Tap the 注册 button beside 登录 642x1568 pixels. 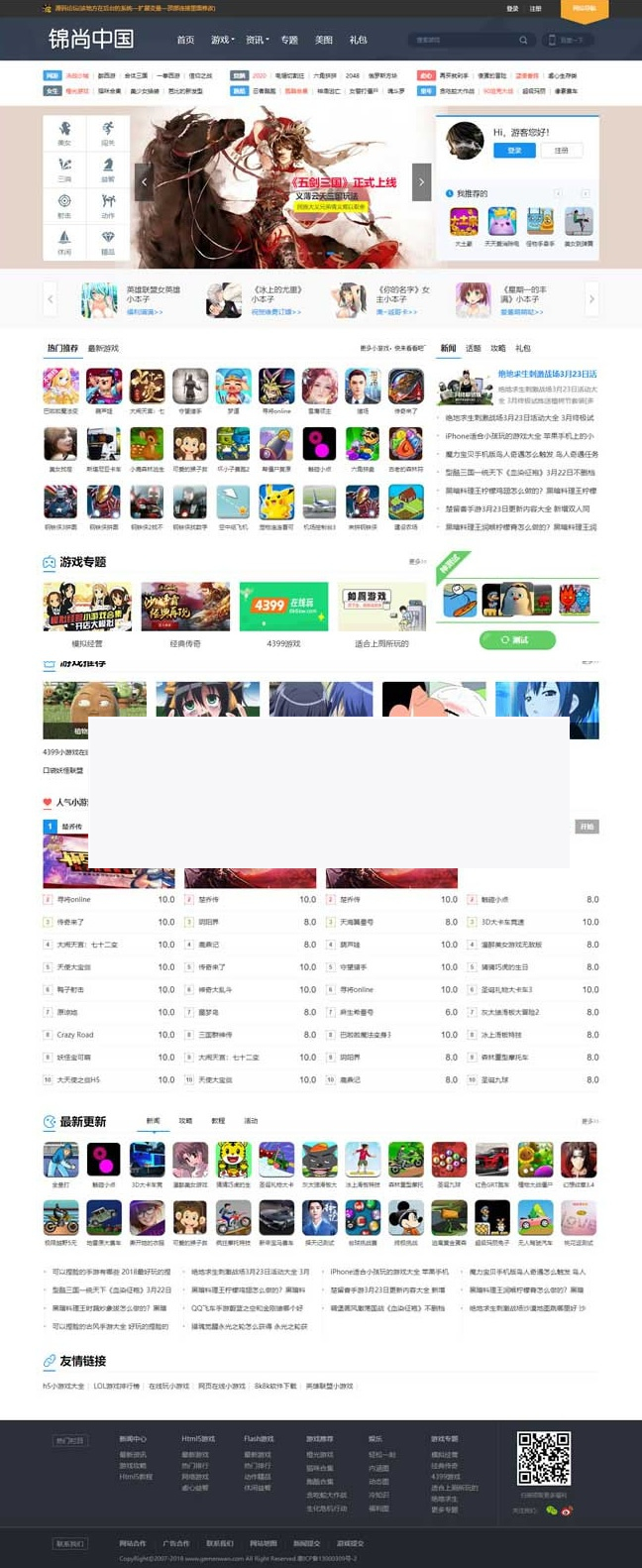click(562, 151)
